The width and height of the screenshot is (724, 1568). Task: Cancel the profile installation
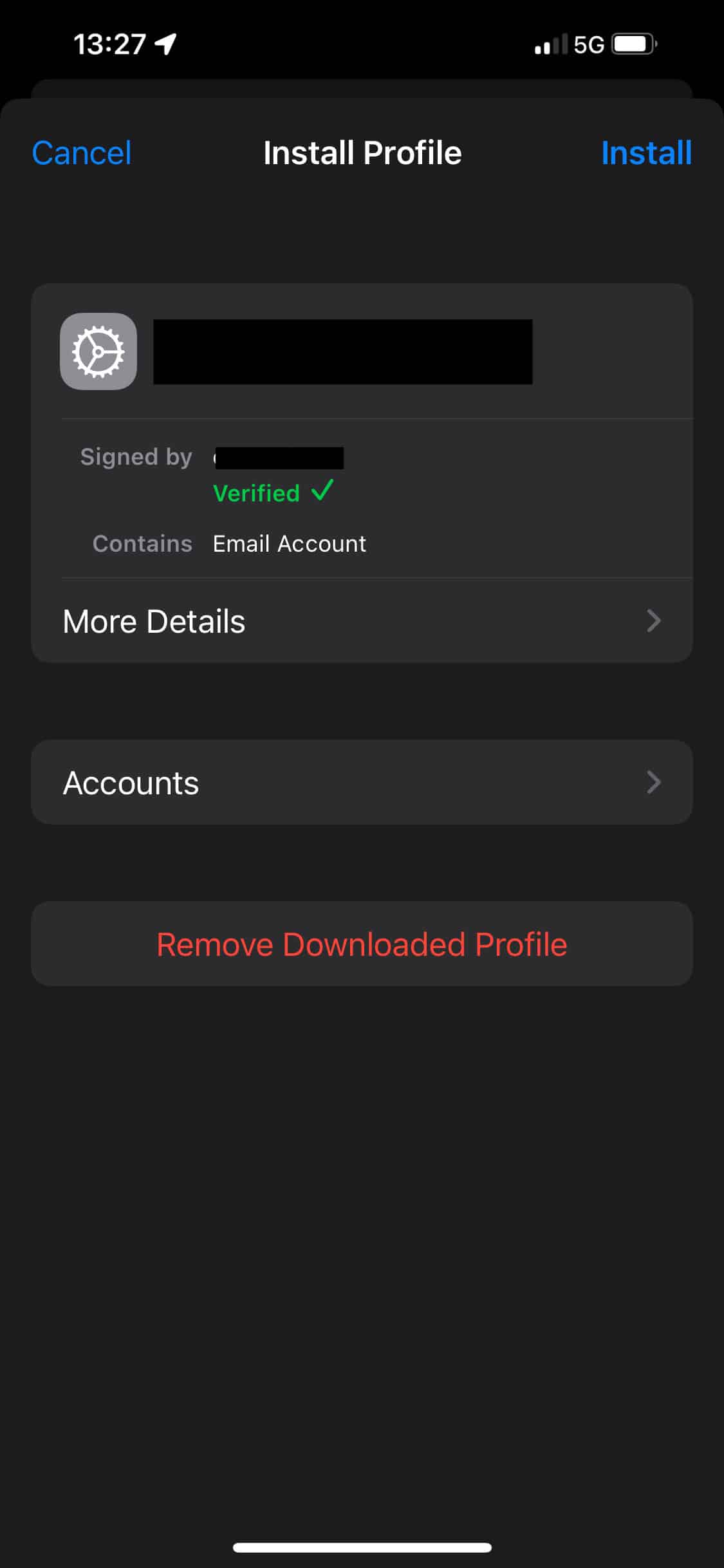(x=82, y=153)
